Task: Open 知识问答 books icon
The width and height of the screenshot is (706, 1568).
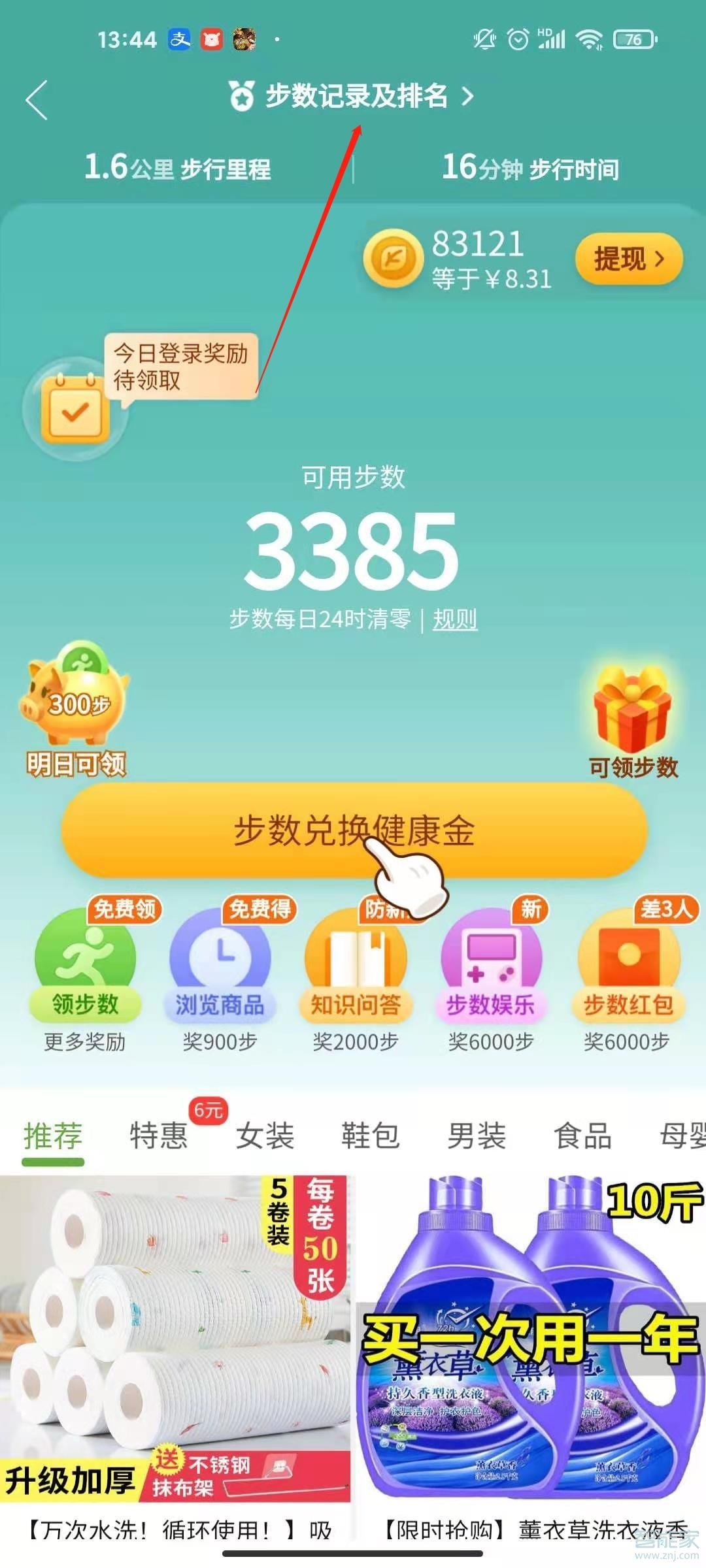Action: (x=355, y=958)
